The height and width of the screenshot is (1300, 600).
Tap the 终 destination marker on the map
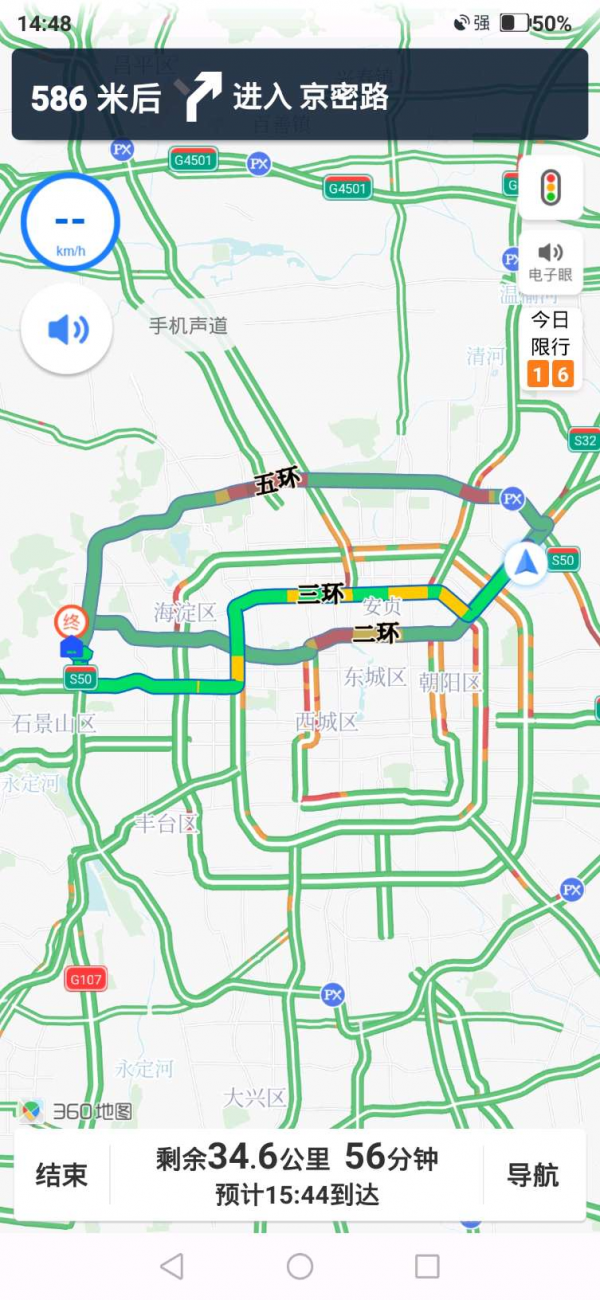tap(71, 622)
